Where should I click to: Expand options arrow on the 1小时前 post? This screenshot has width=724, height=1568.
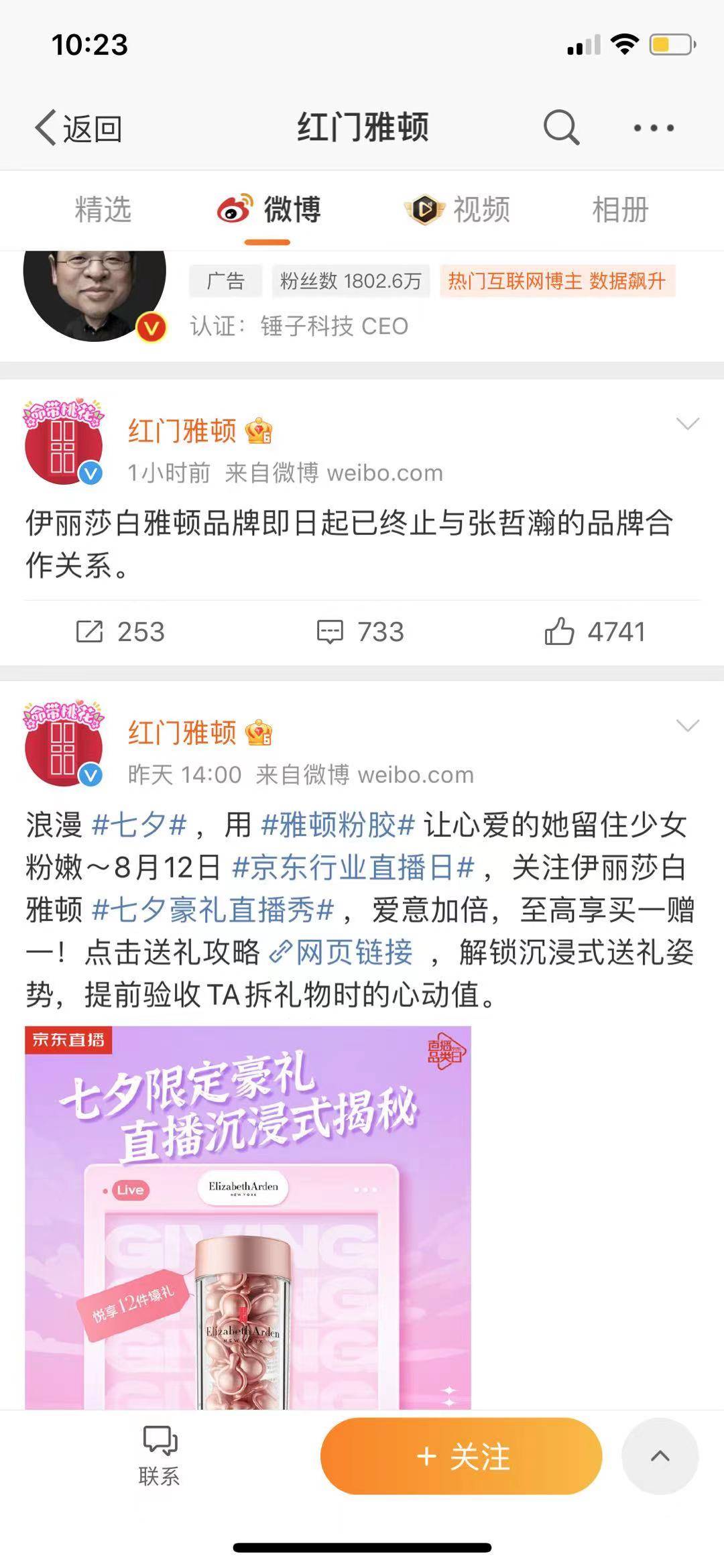point(688,424)
